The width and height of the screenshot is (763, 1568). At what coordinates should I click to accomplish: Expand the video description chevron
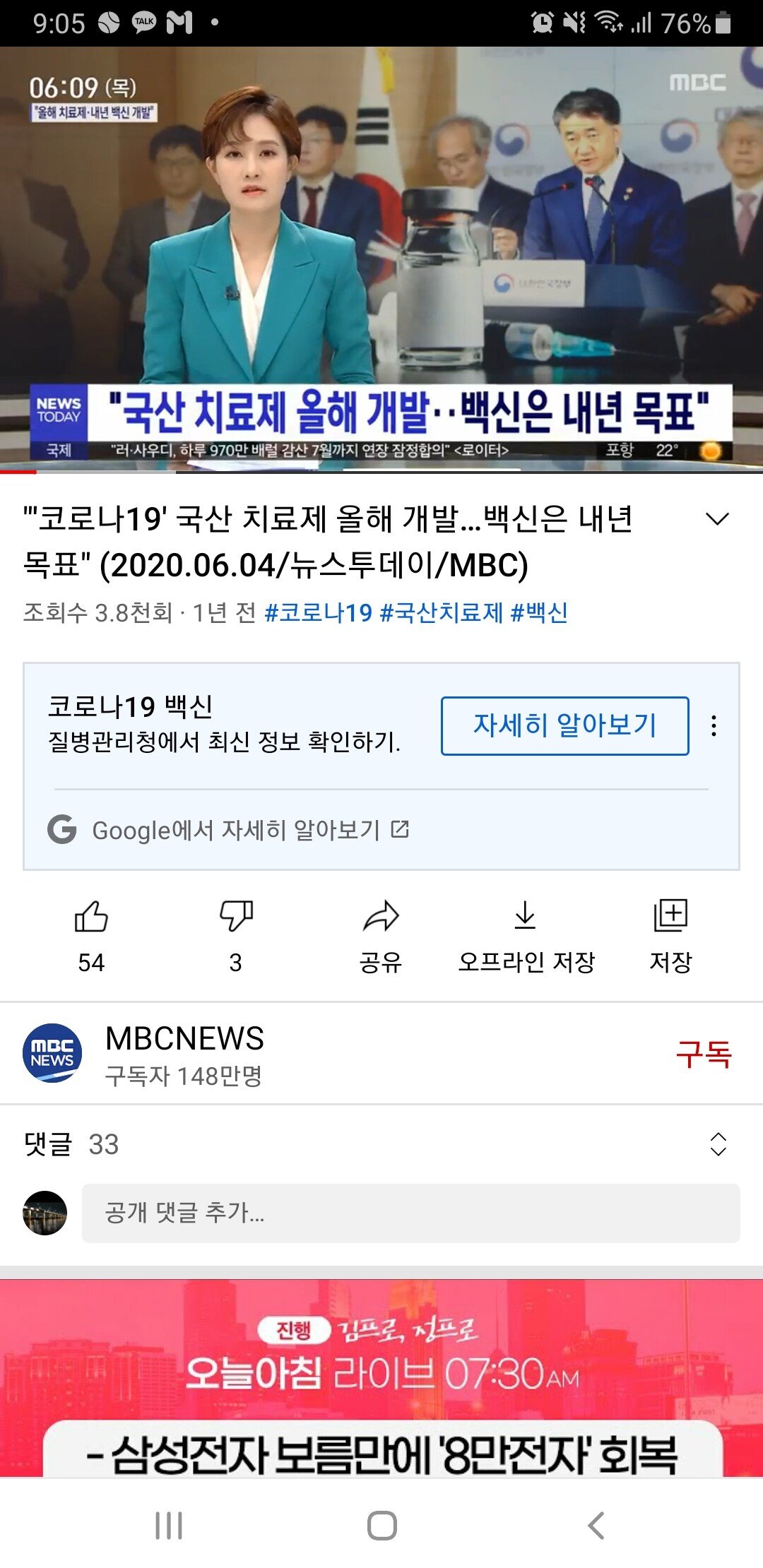(x=717, y=520)
